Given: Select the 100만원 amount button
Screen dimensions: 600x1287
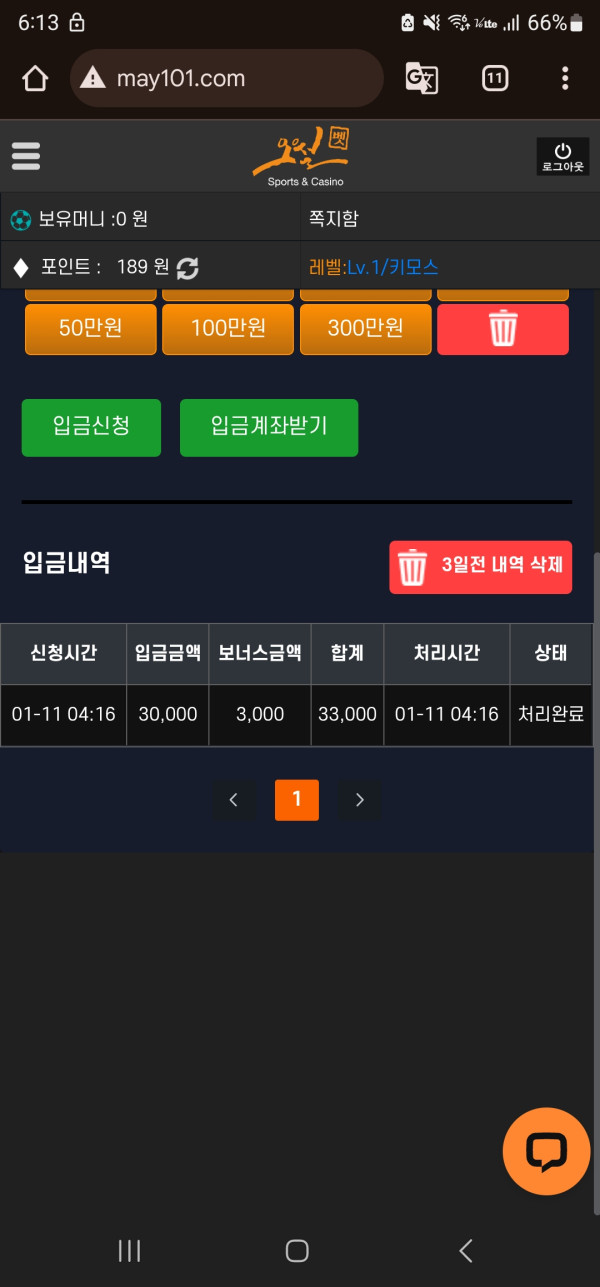Looking at the screenshot, I should coord(228,328).
